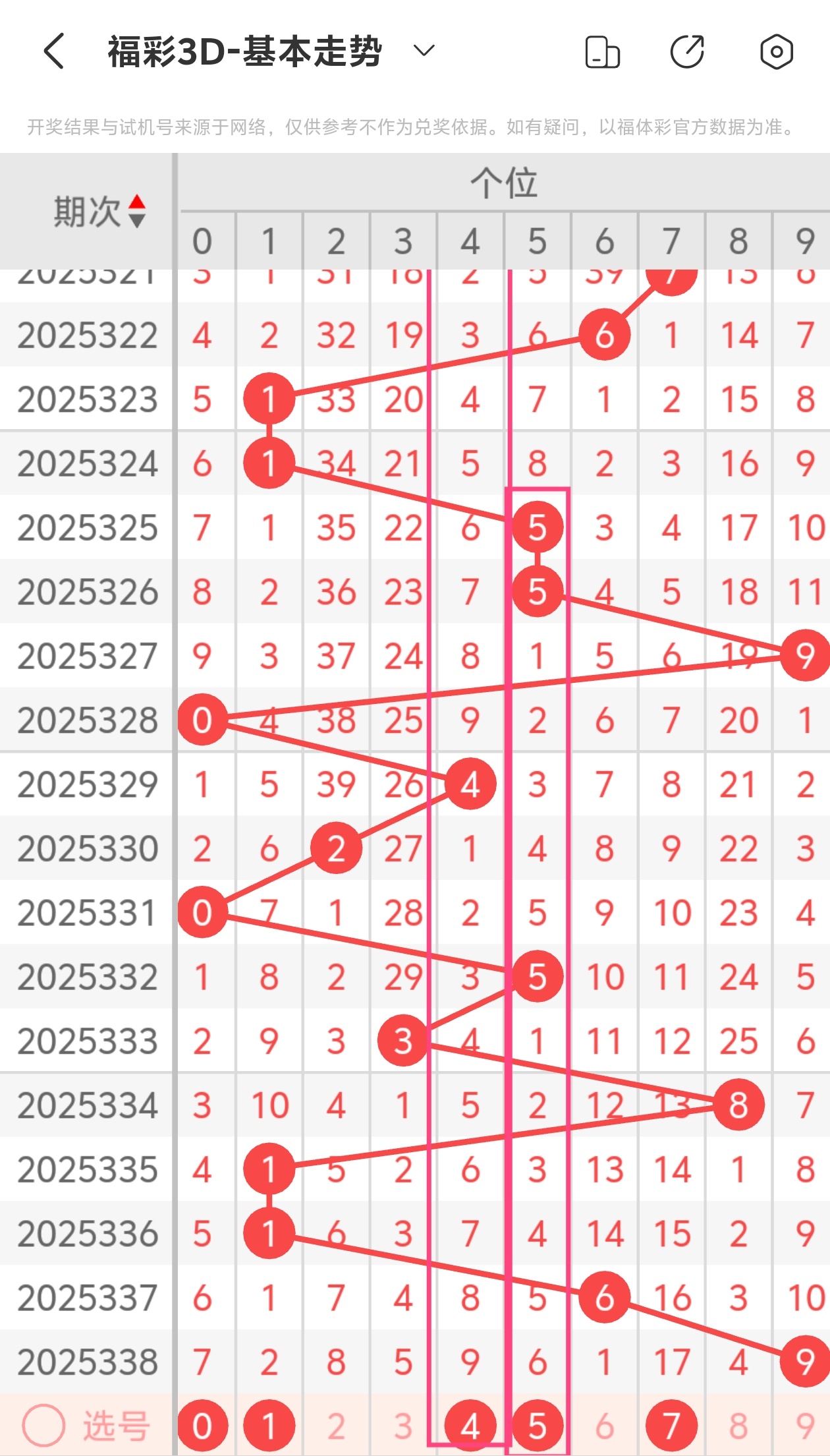The image size is (830, 1456).
Task: Deselect number 0 in the 选号 row
Action: (x=202, y=1426)
